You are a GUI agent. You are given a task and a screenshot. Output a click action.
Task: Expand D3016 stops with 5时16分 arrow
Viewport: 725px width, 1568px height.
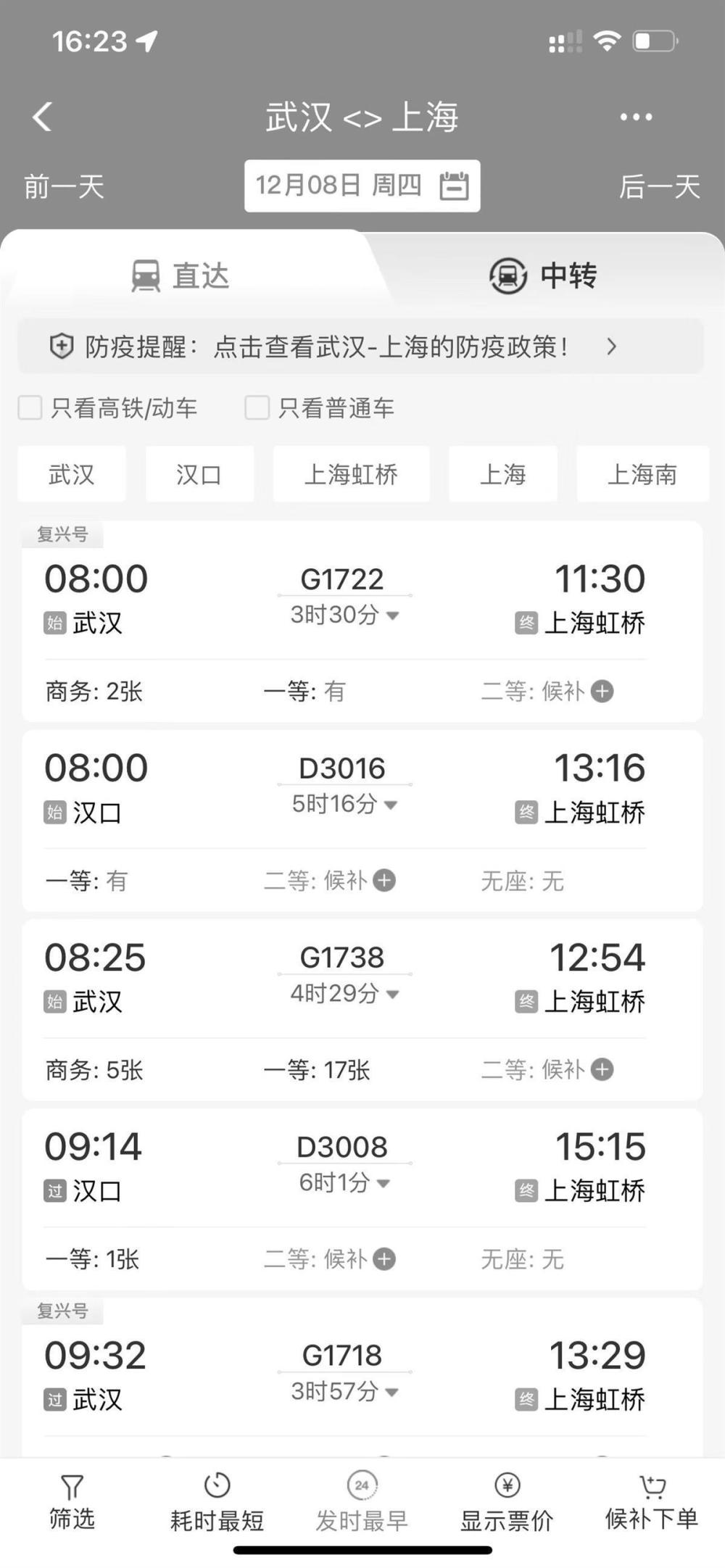click(x=391, y=805)
